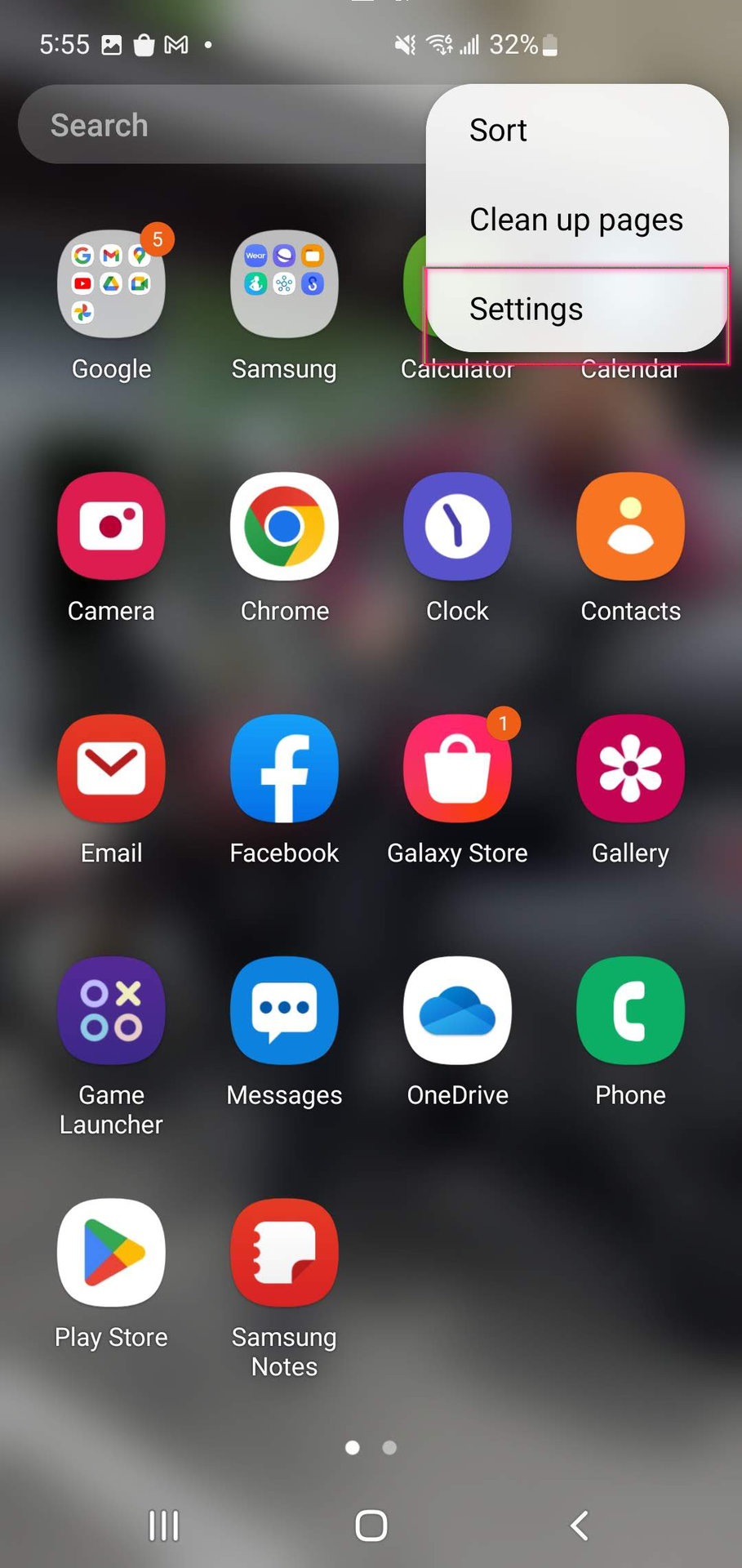
Task: Launch the Camera app
Action: tap(111, 527)
